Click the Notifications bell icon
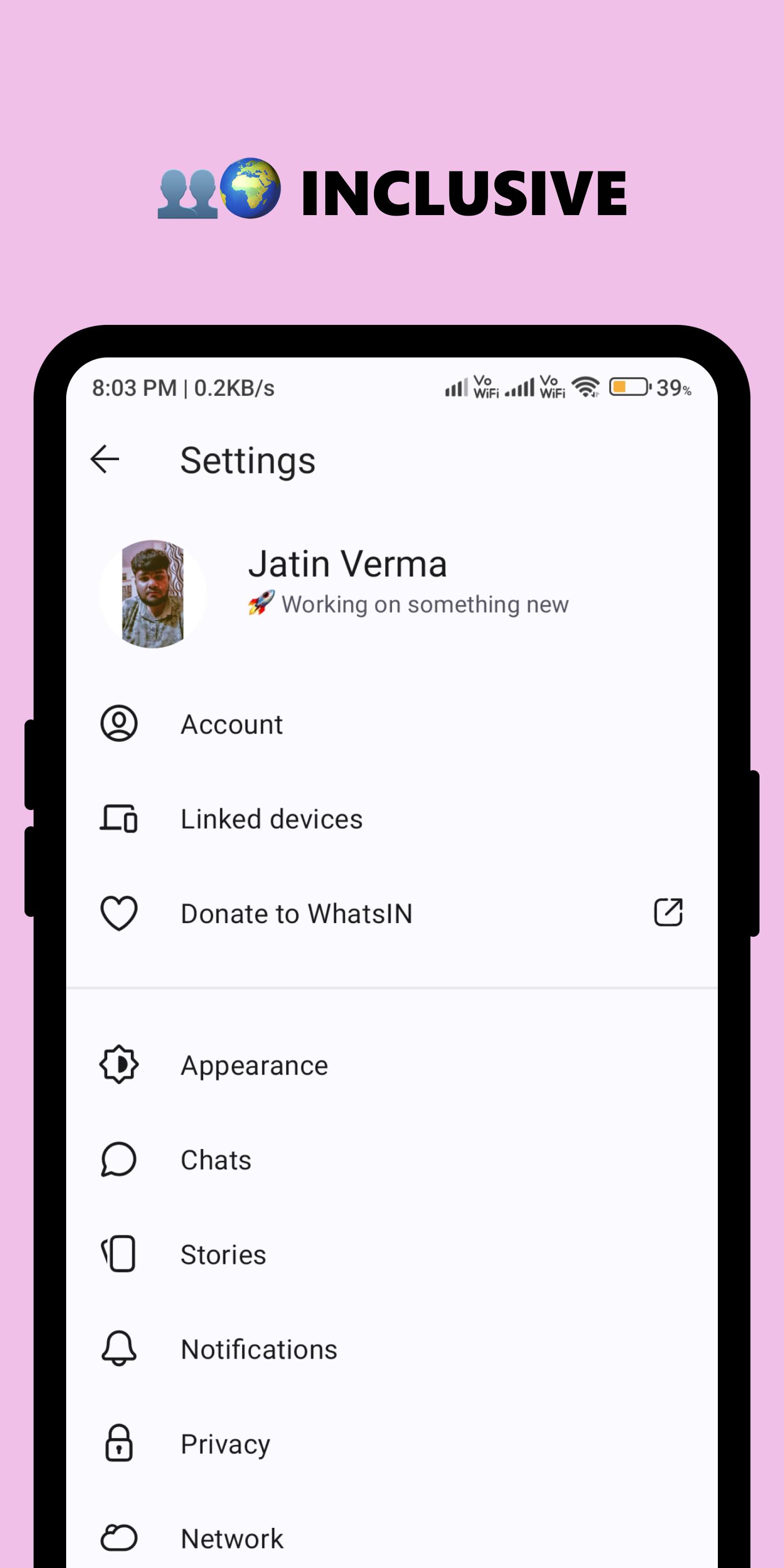The height and width of the screenshot is (1568, 784). click(x=119, y=1348)
